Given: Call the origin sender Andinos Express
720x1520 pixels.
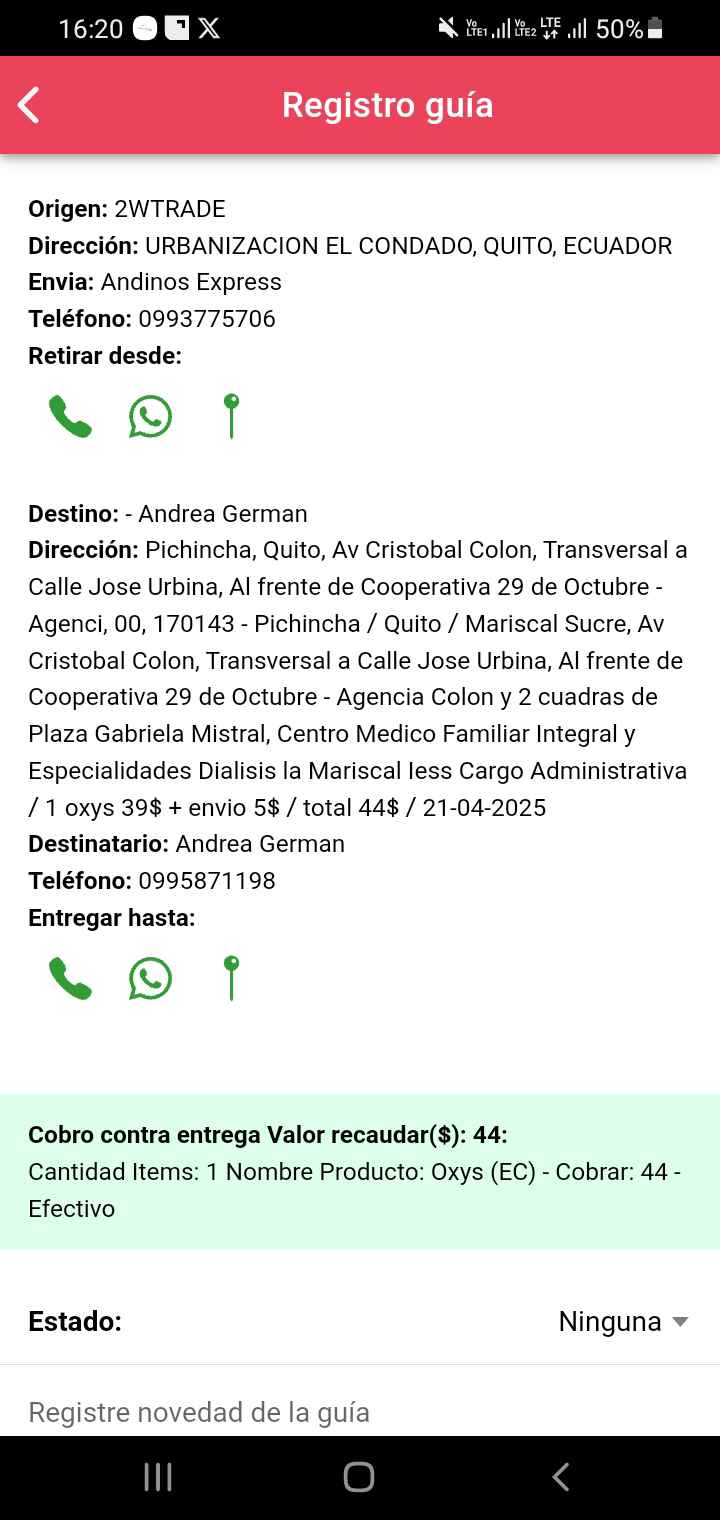Looking at the screenshot, I should [70, 417].
